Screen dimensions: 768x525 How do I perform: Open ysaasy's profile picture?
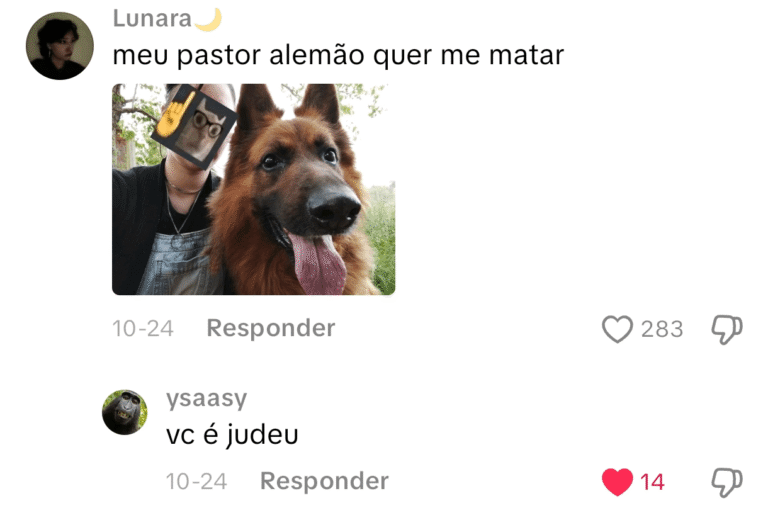coord(125,412)
